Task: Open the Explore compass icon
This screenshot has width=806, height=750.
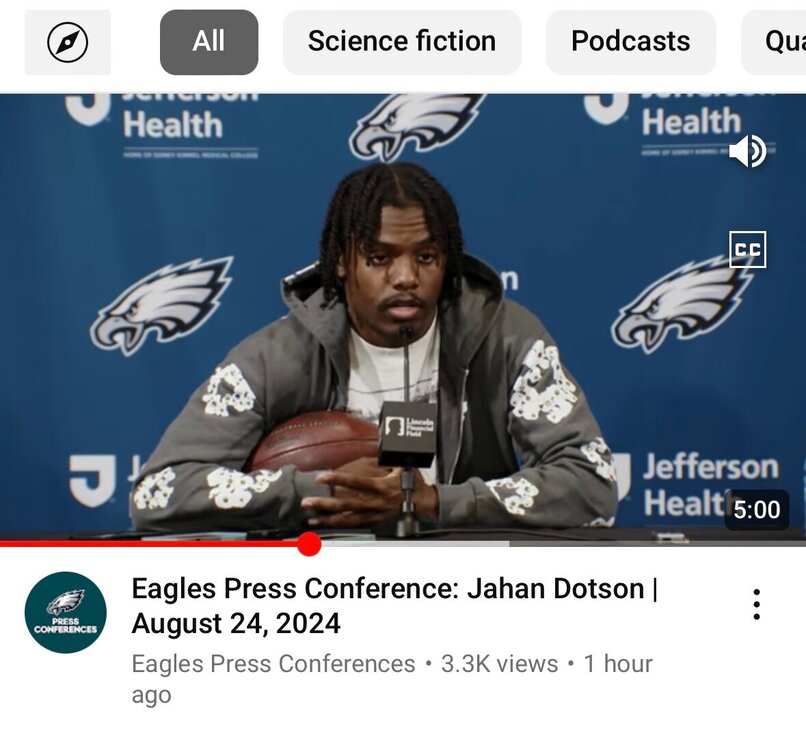Action: (x=67, y=42)
